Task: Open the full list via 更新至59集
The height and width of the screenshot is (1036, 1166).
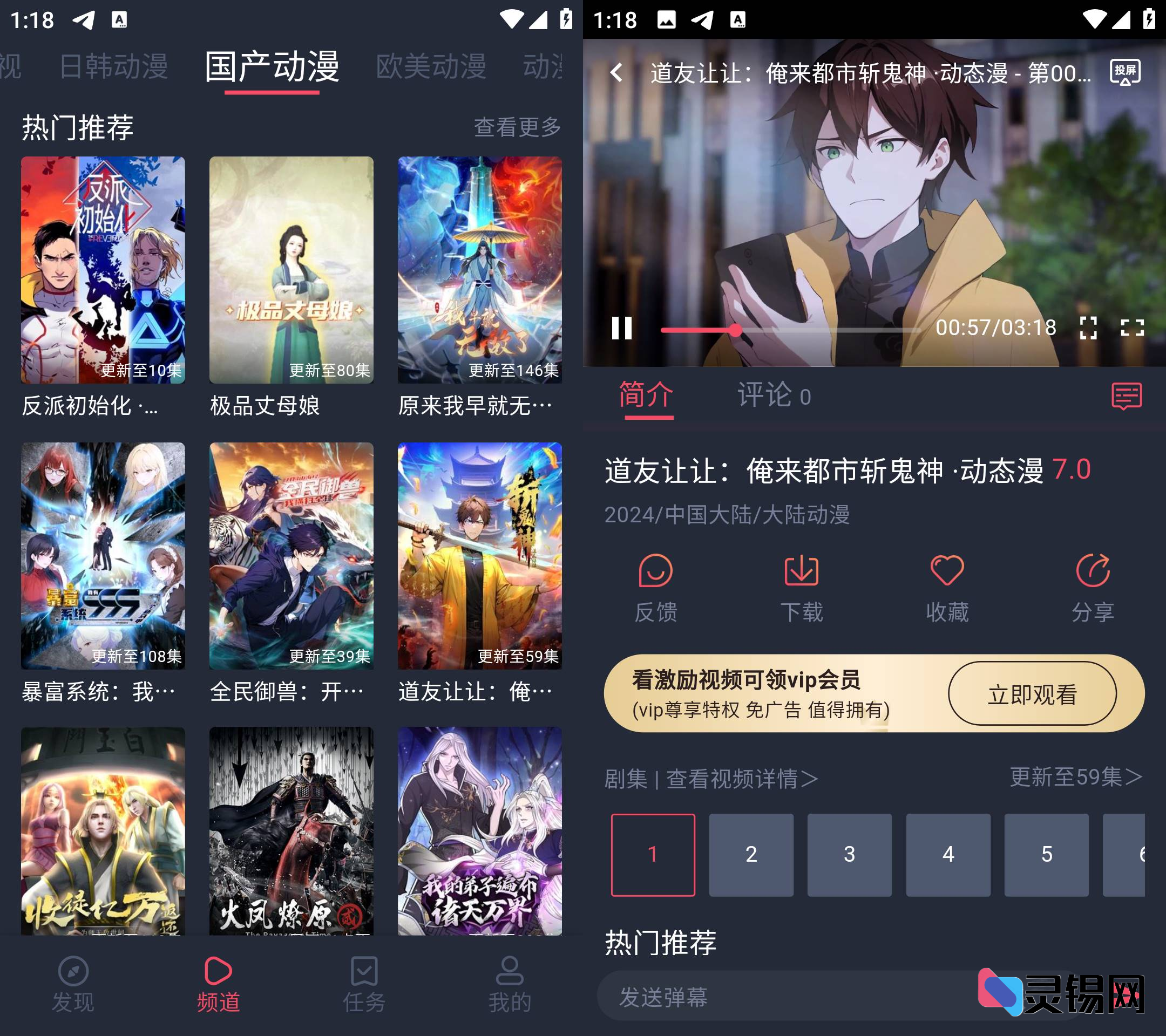Action: pyautogui.click(x=1075, y=776)
